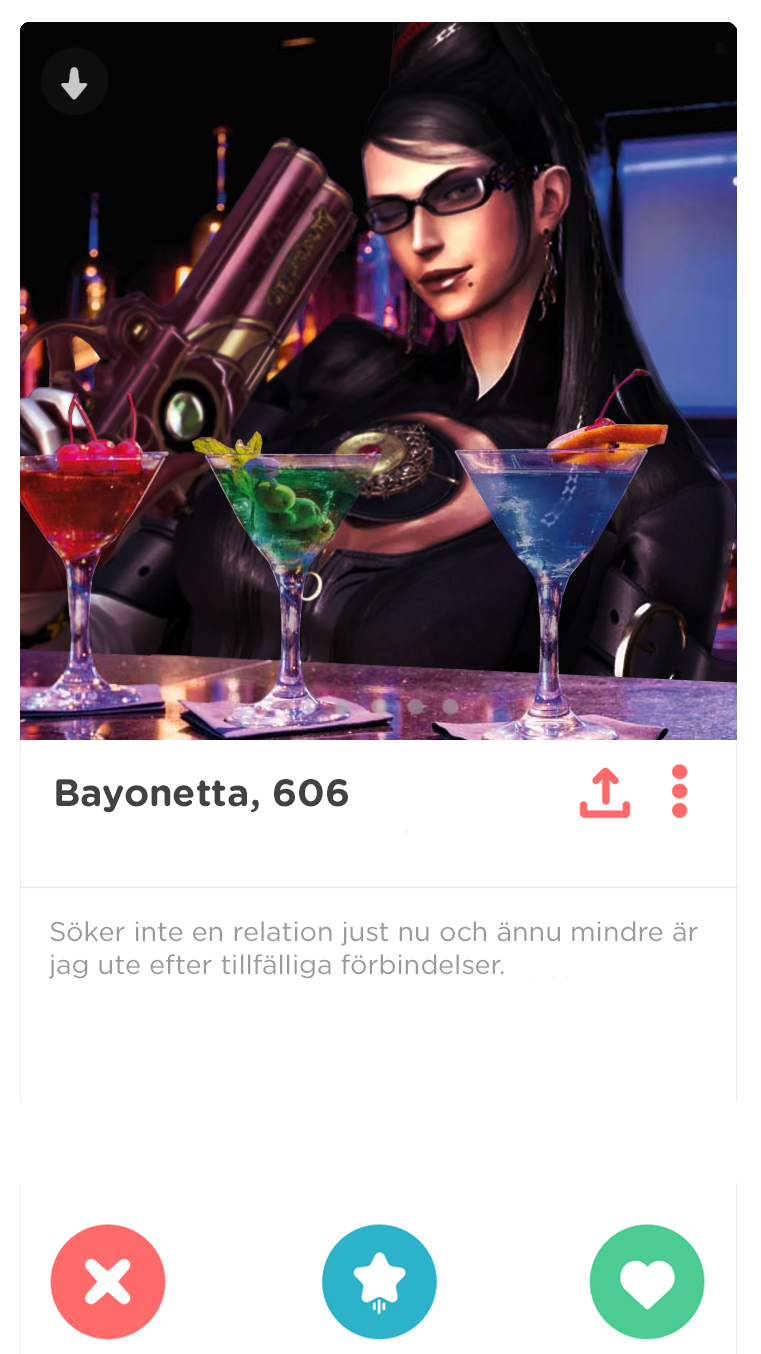The image size is (761, 1354).
Task: Like Bayonetta with the green heart
Action: (647, 1281)
